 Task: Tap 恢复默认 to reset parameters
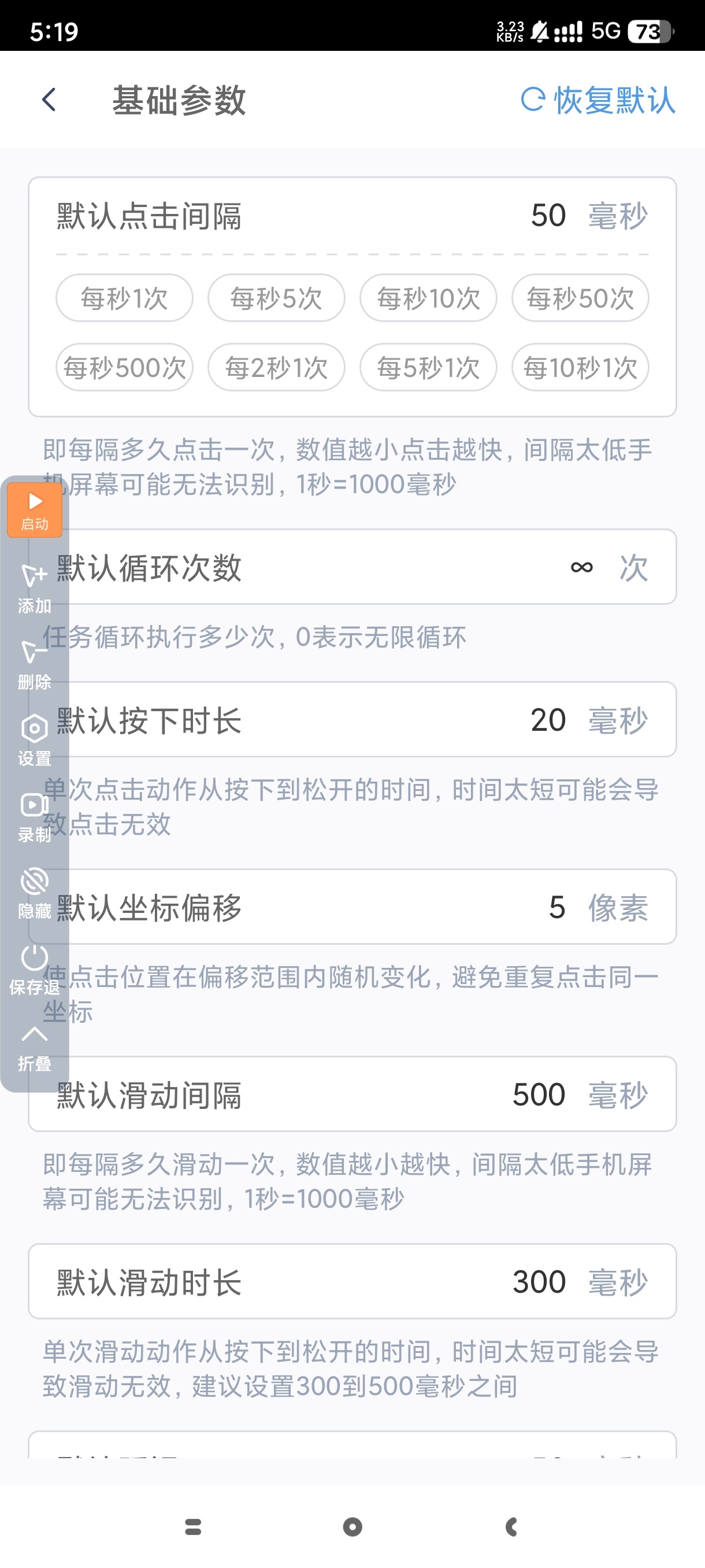(599, 100)
